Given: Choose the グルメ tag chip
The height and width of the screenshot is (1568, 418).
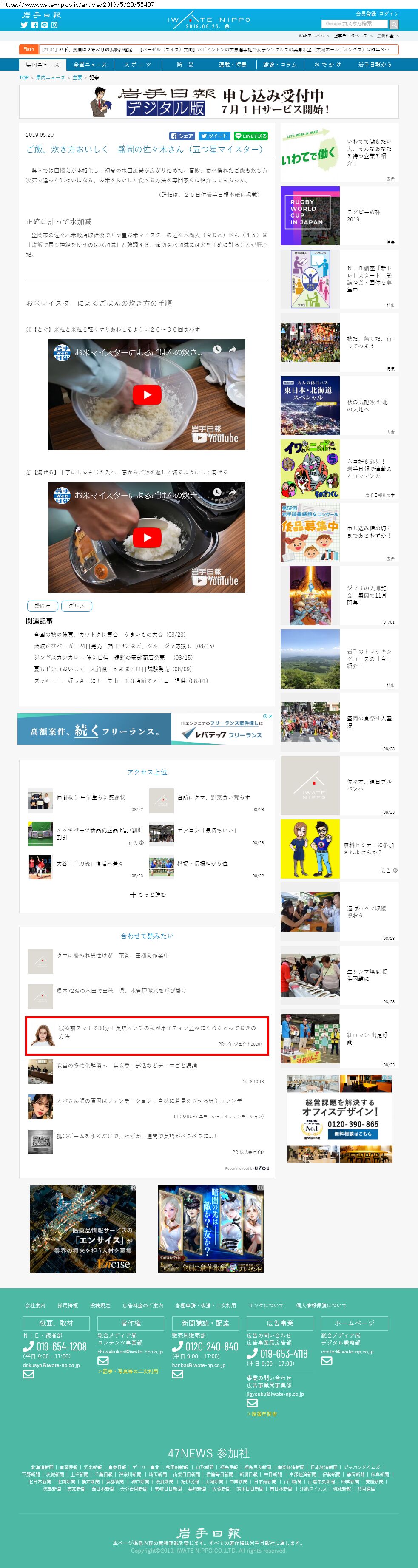Looking at the screenshot, I should point(77,606).
